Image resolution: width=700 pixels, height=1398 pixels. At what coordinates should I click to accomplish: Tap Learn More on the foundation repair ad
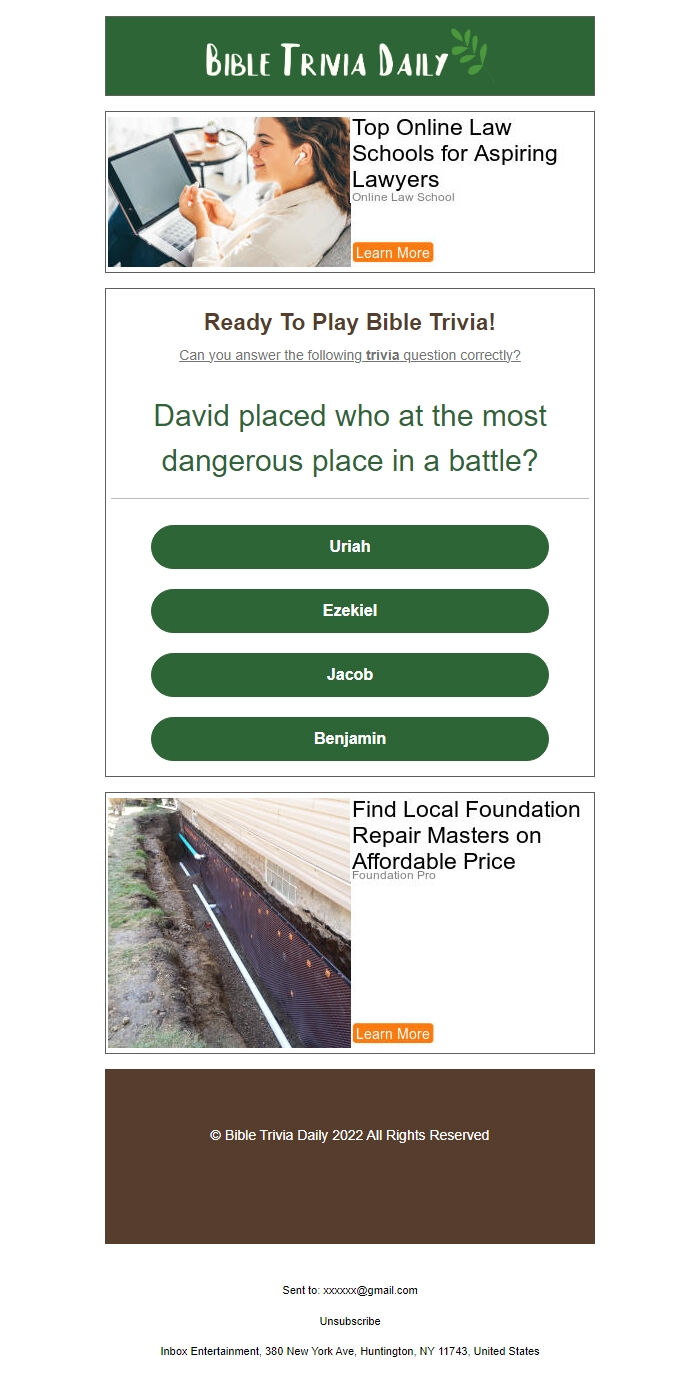(393, 1034)
